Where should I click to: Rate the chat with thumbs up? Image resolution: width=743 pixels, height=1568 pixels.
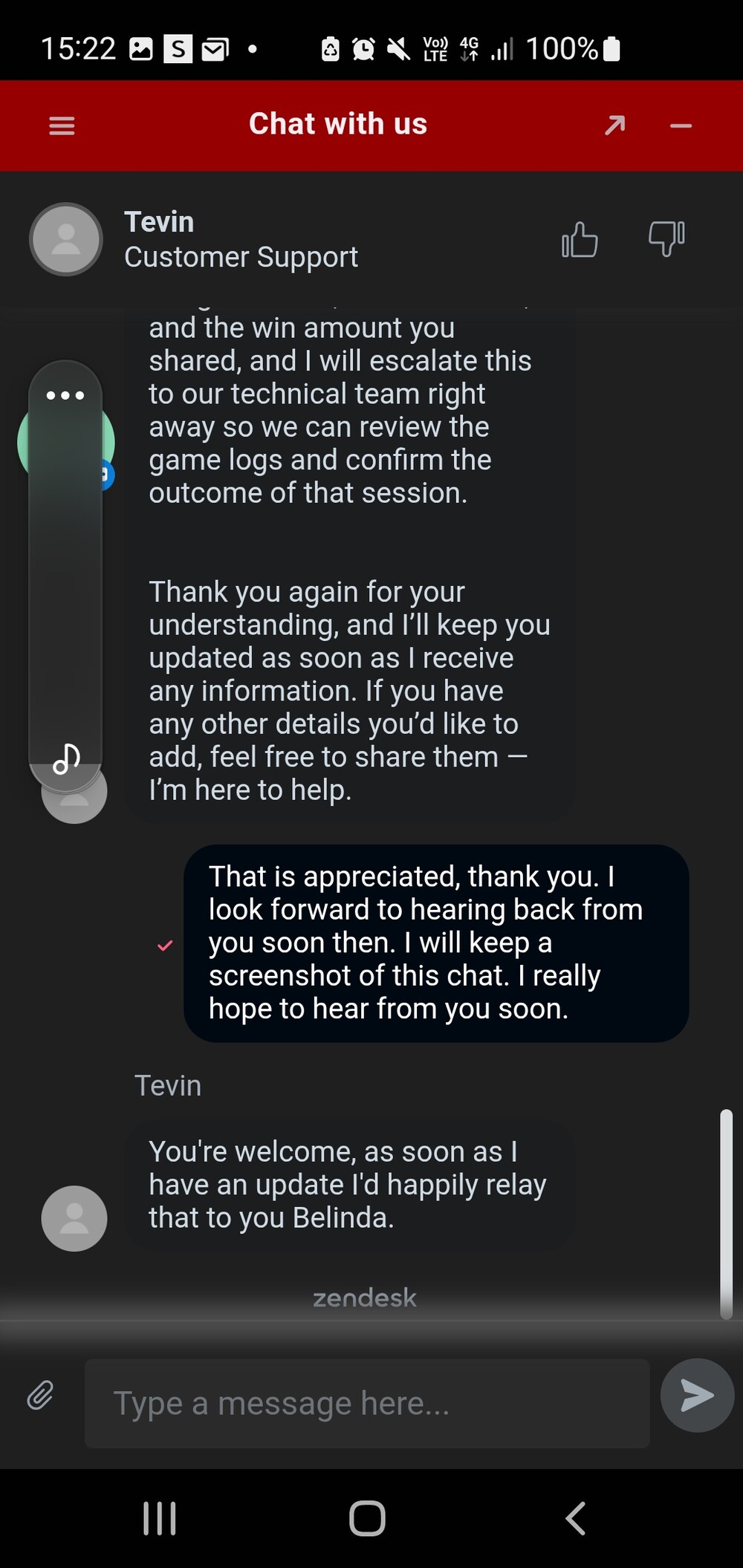point(580,240)
